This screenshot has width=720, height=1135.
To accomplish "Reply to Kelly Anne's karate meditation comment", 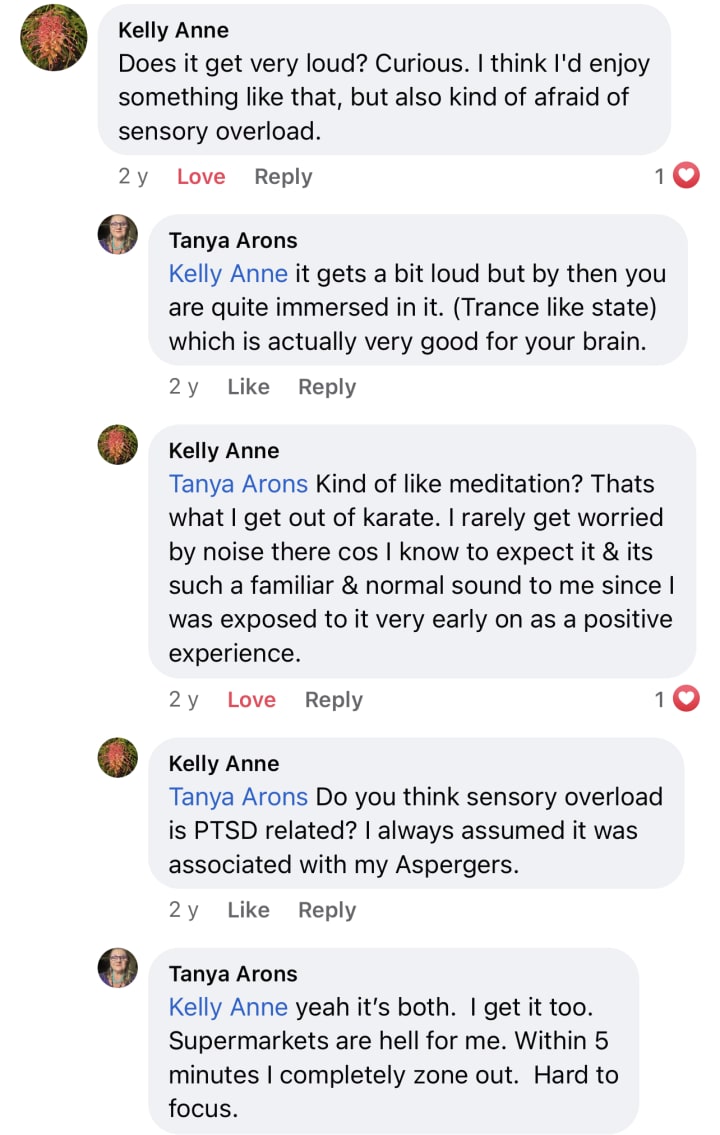I will [x=333, y=700].
